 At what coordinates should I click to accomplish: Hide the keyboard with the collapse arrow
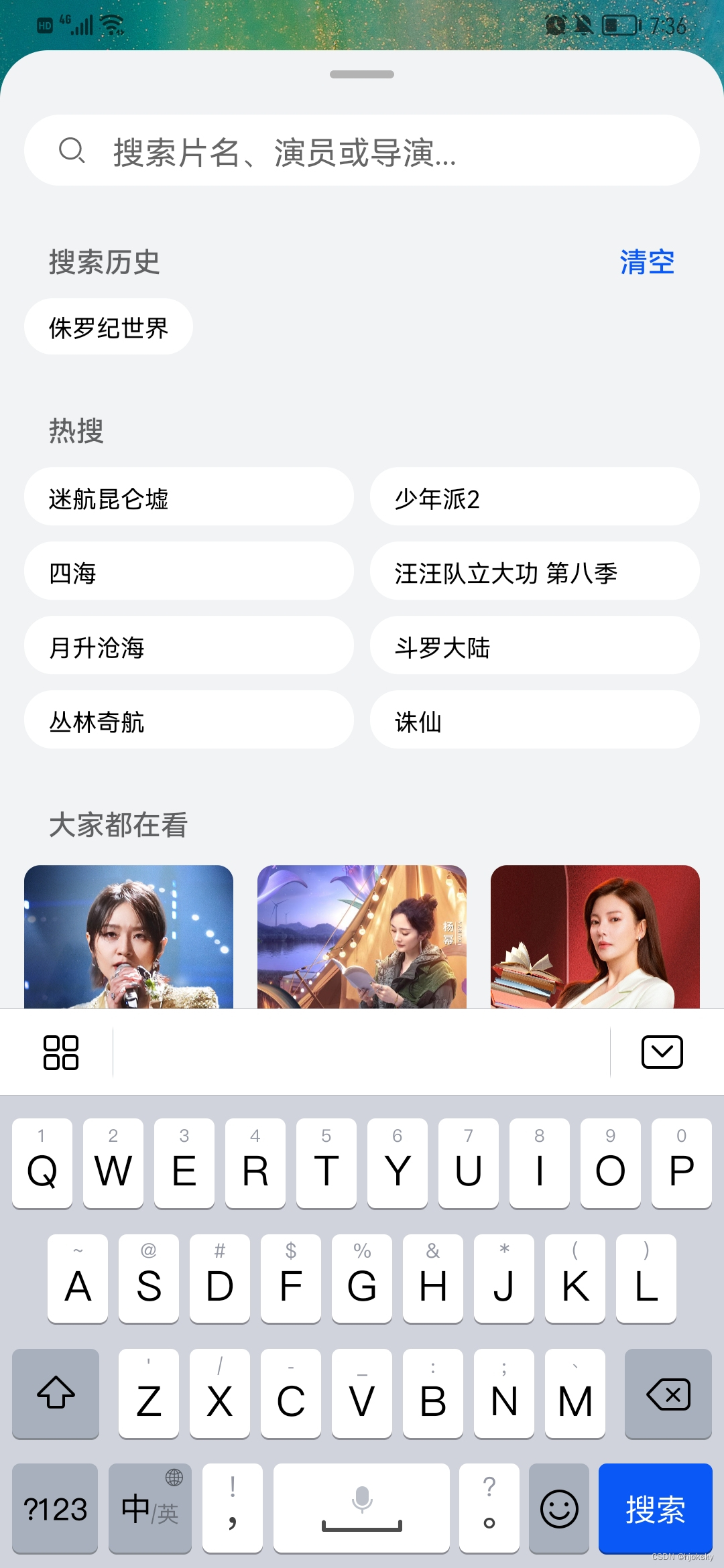pyautogui.click(x=662, y=1052)
